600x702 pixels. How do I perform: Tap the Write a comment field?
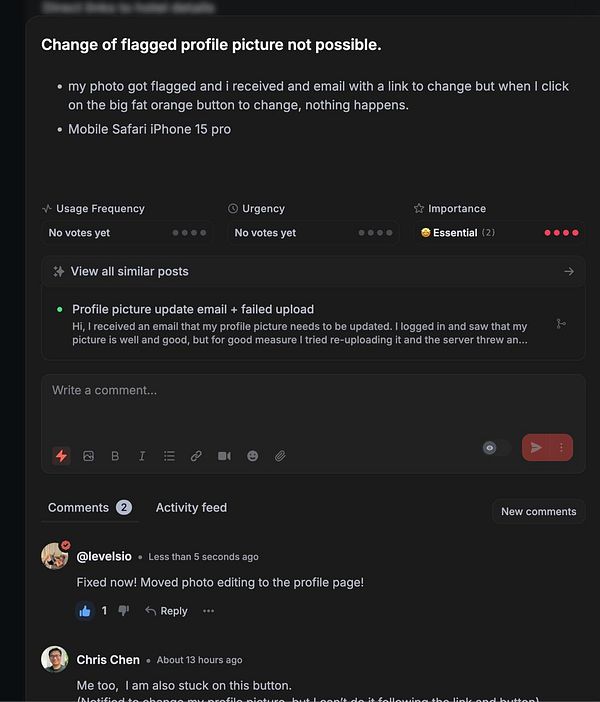pos(313,390)
